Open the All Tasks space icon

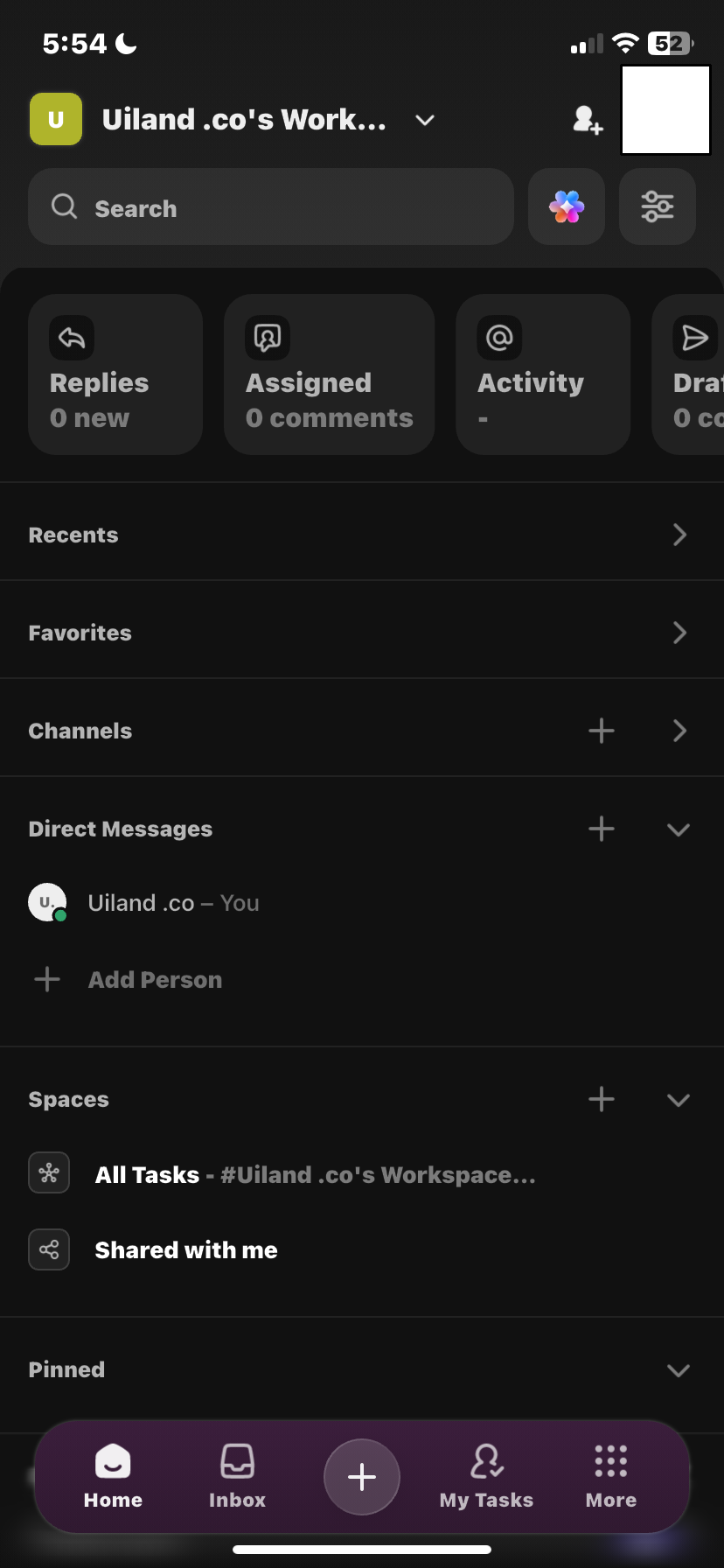tap(48, 1172)
